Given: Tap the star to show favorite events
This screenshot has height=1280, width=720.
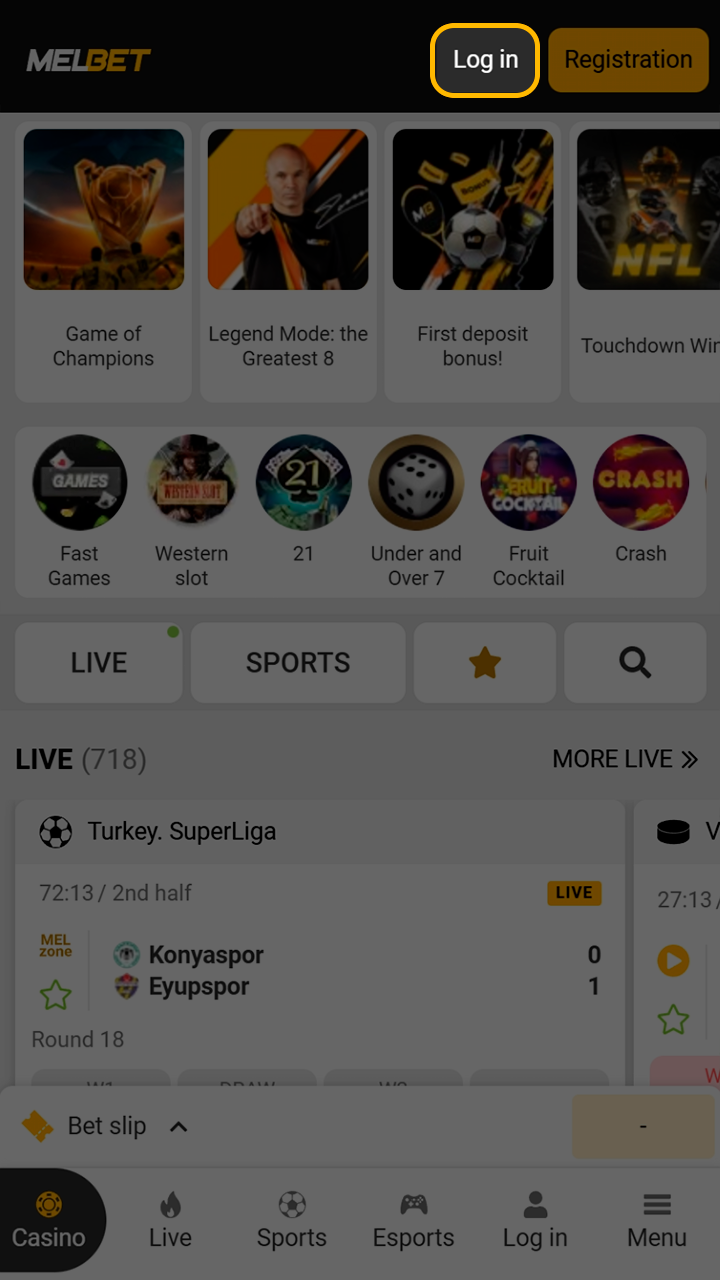Looking at the screenshot, I should (484, 662).
